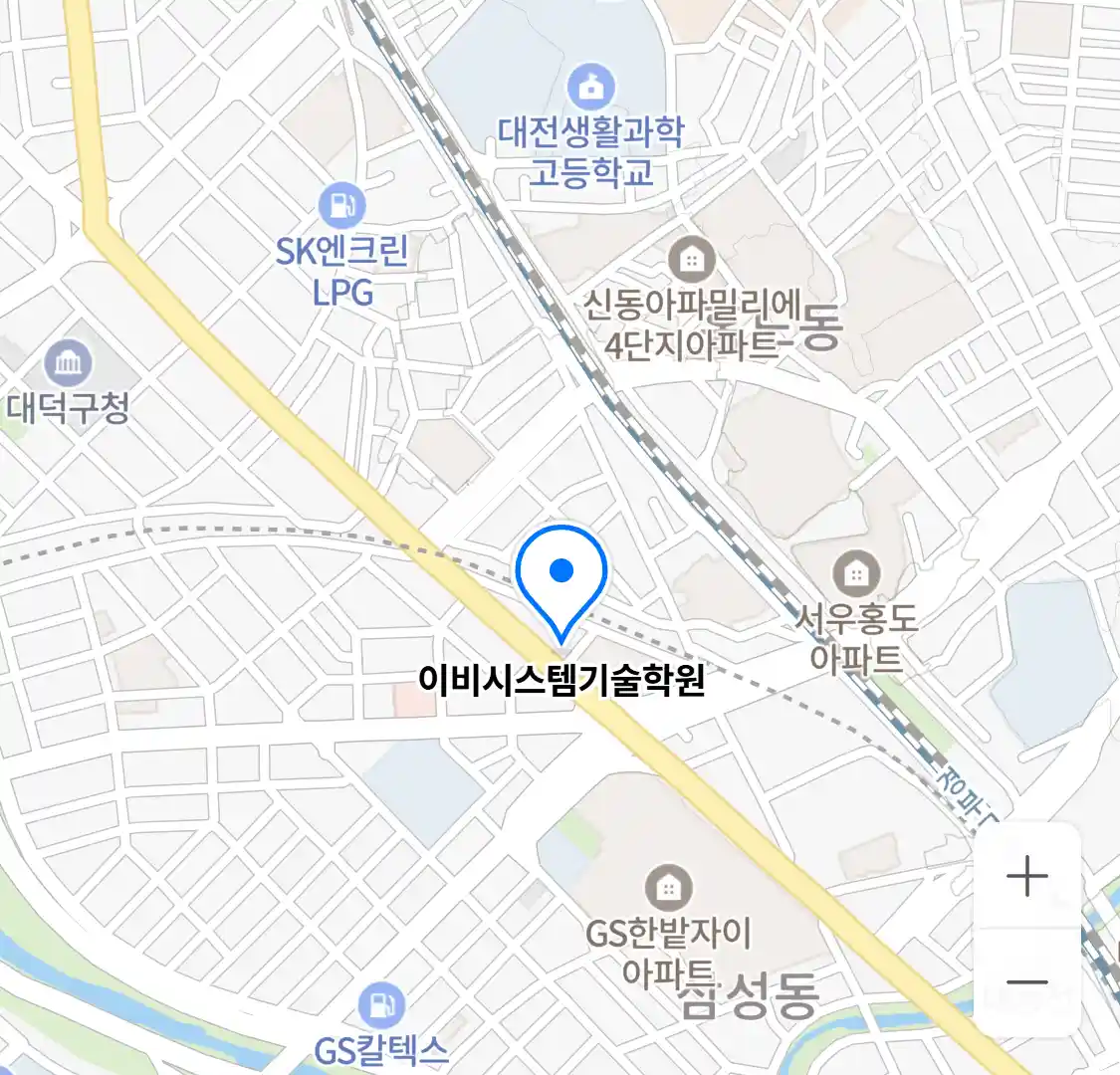Viewport: 1120px width, 1075px height.
Task: Open the GS칼텍스 gas station marker
Action: pos(381,1004)
